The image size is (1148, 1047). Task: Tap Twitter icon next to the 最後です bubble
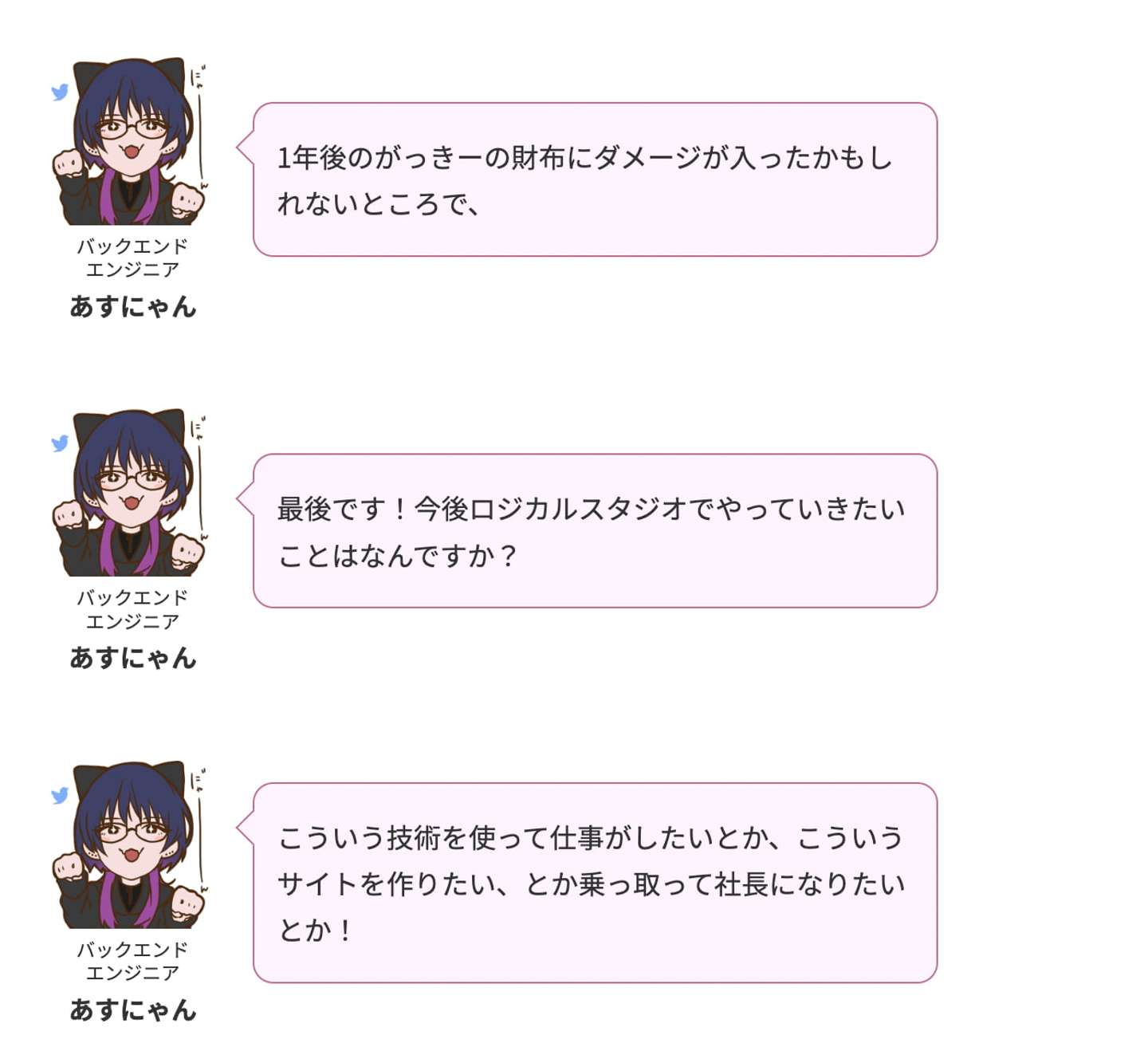(60, 443)
